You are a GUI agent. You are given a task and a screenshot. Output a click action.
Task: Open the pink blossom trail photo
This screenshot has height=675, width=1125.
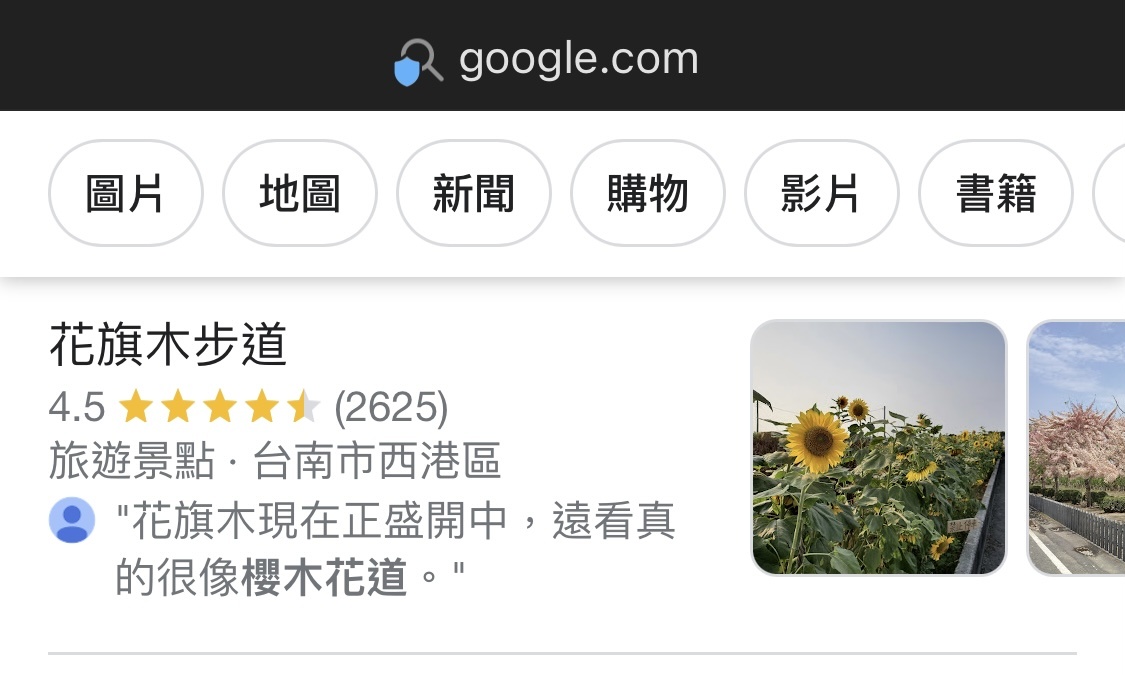pyautogui.click(x=1078, y=448)
